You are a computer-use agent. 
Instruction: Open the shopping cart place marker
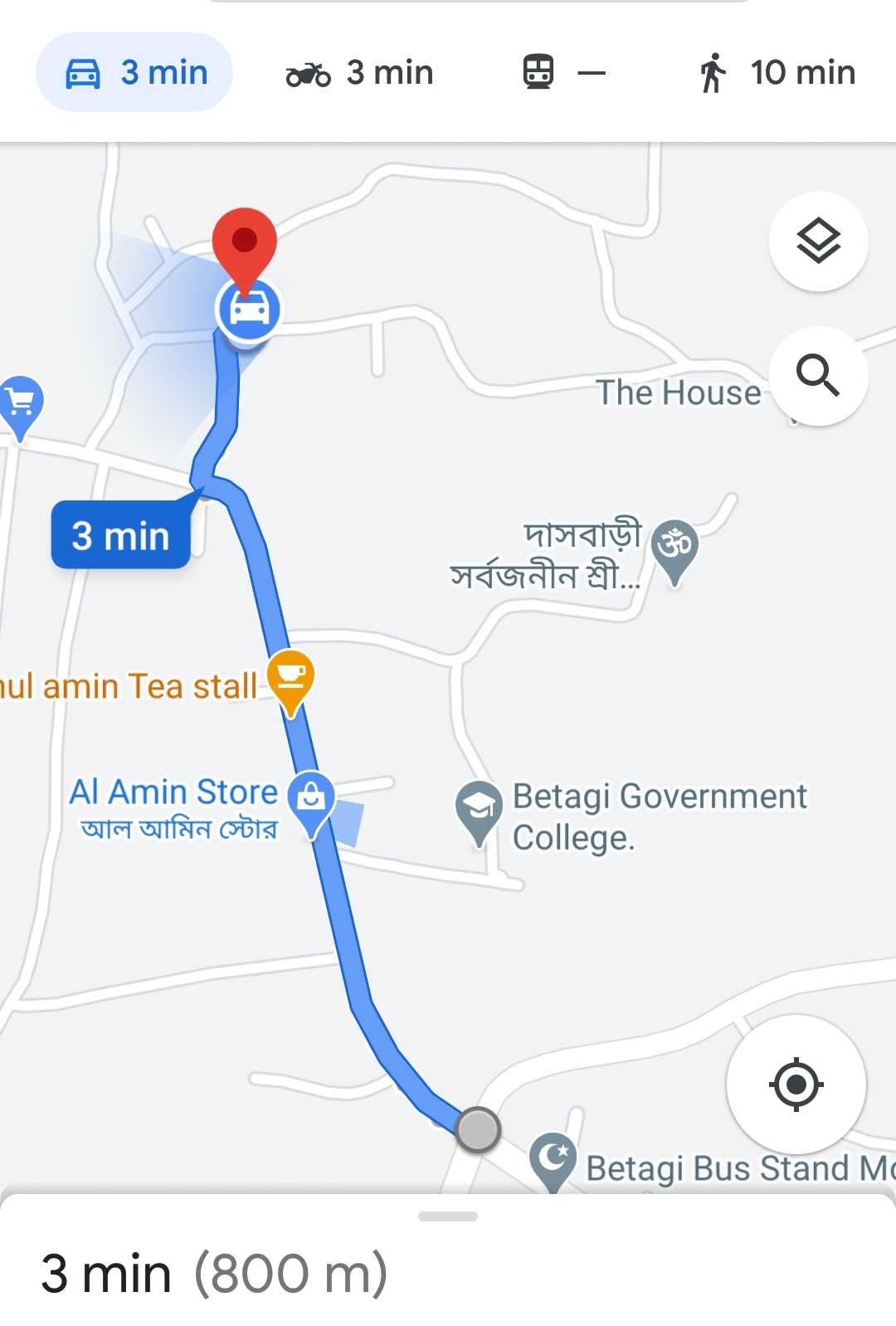click(20, 404)
